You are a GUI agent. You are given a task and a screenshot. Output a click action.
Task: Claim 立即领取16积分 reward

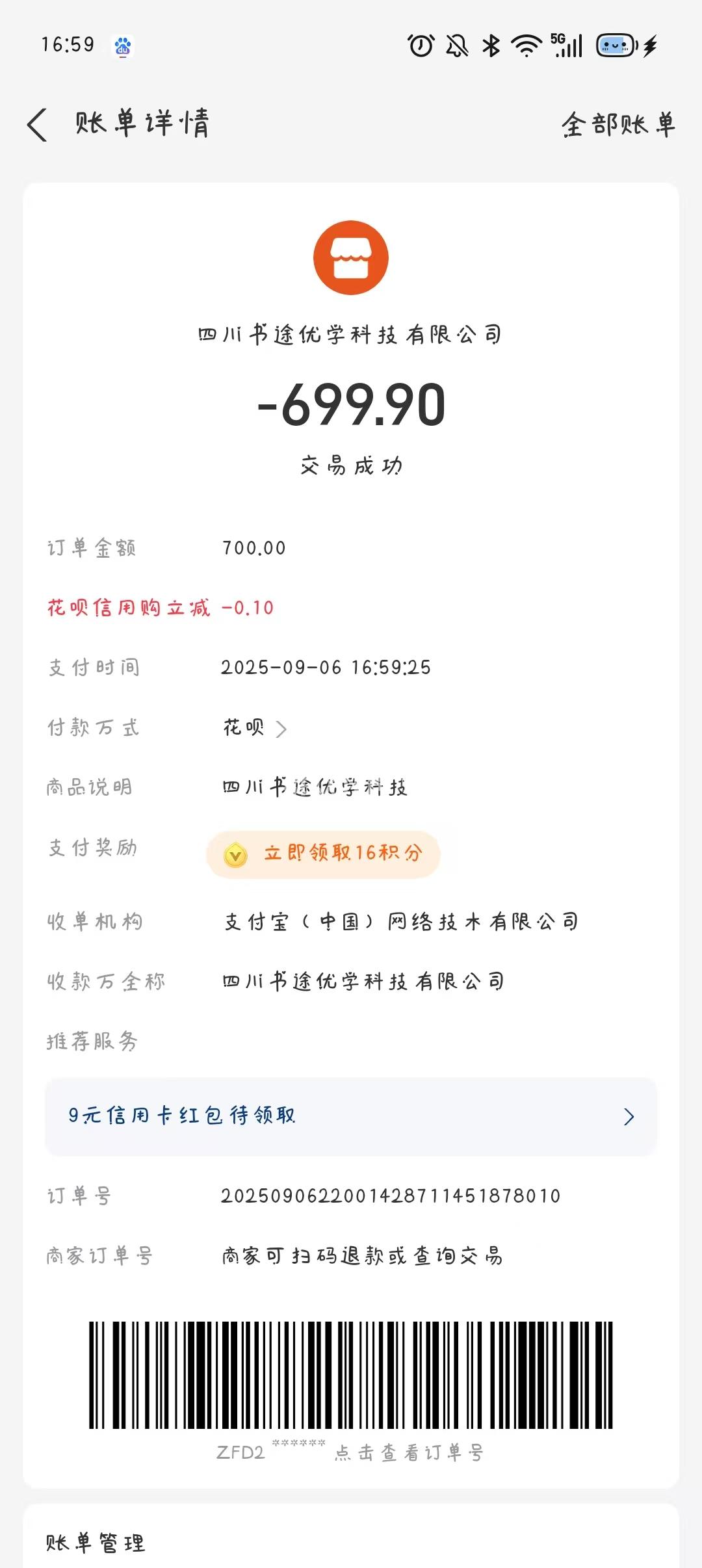(x=324, y=854)
